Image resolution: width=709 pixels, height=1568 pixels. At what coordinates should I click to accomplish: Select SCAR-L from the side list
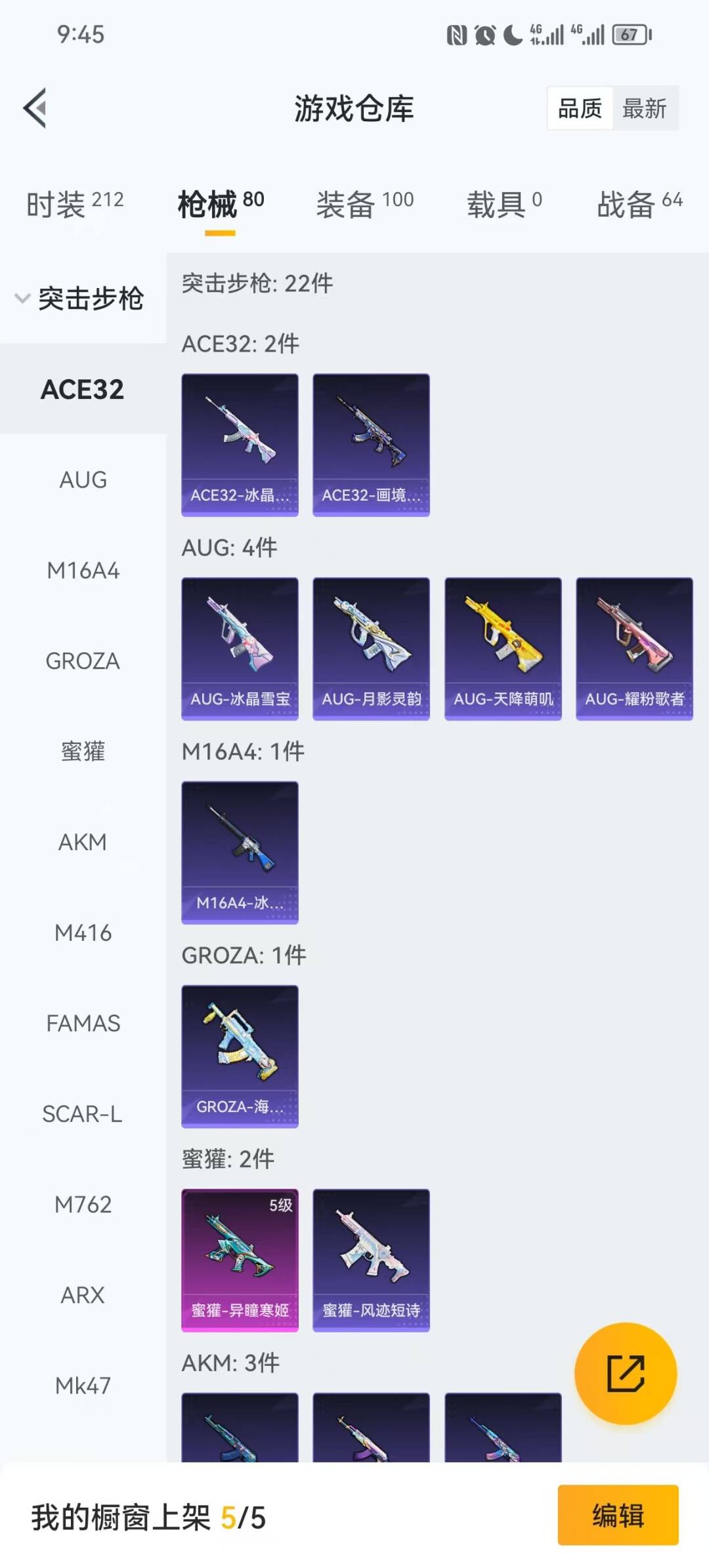coord(83,1114)
